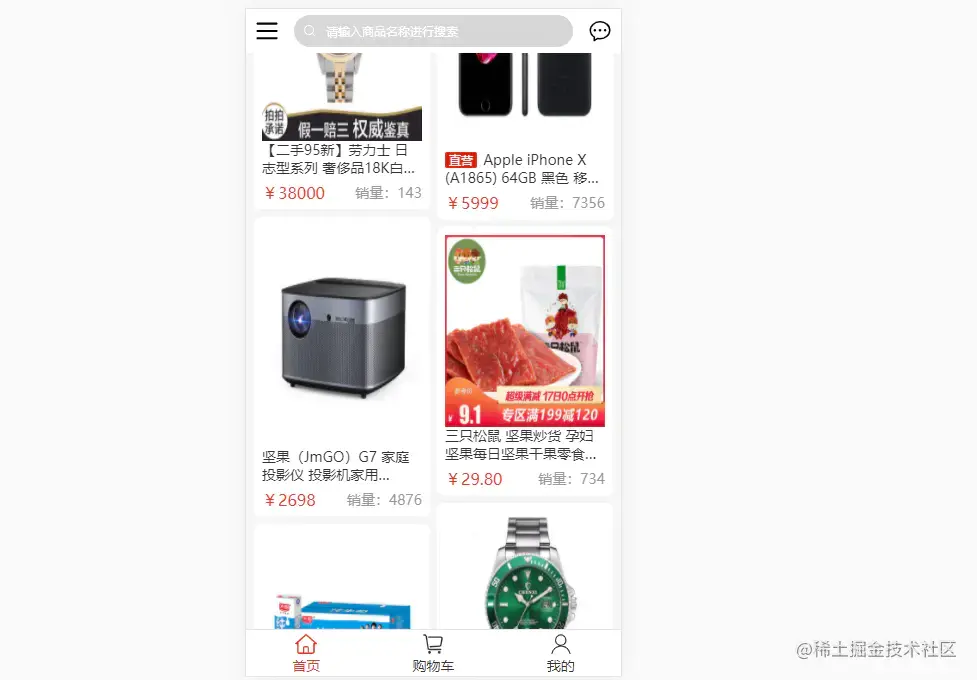Open the Apple iPhone X product card
977x680 pixels.
tap(524, 130)
